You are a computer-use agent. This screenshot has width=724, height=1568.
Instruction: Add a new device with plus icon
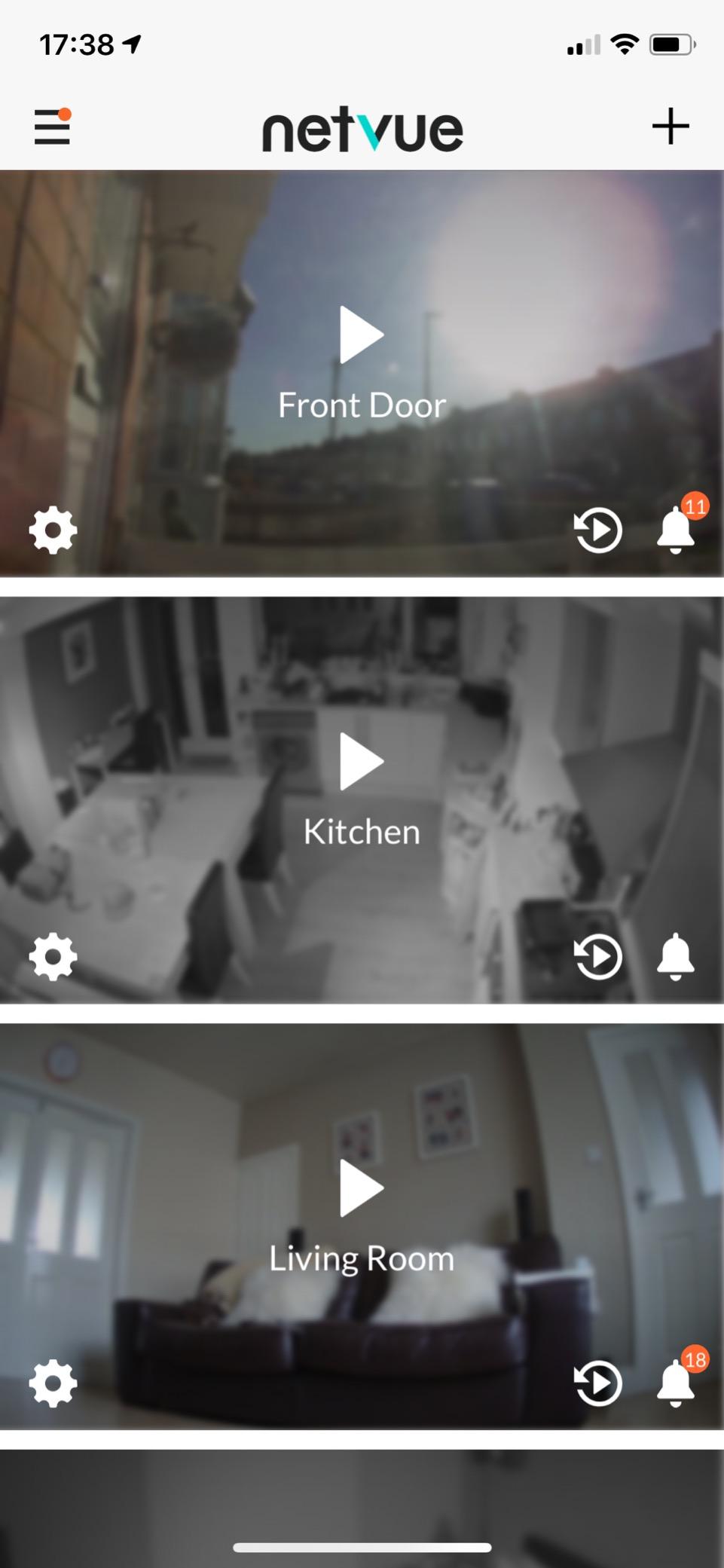coord(671,126)
